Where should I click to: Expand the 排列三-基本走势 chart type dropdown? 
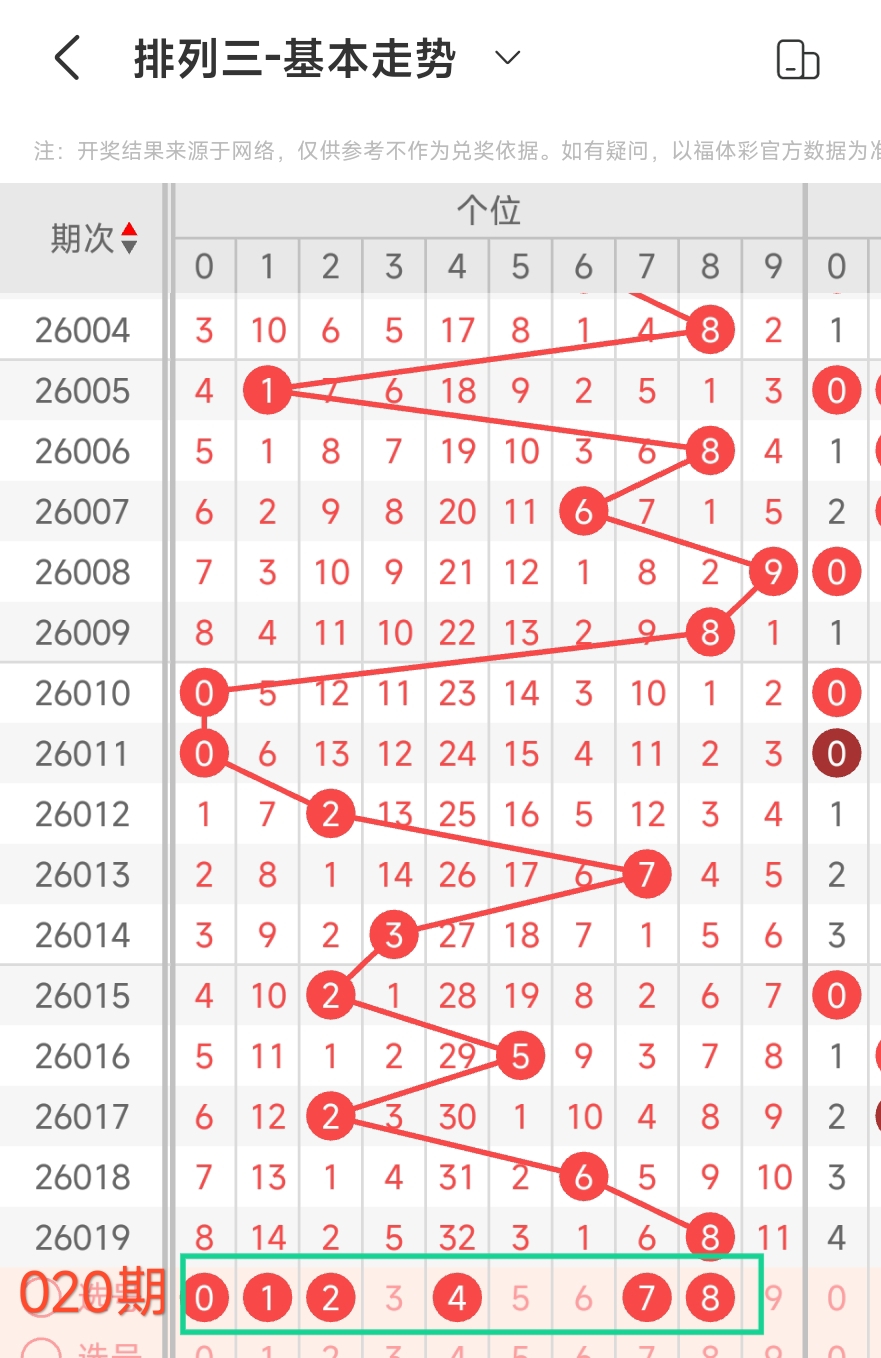[x=508, y=58]
